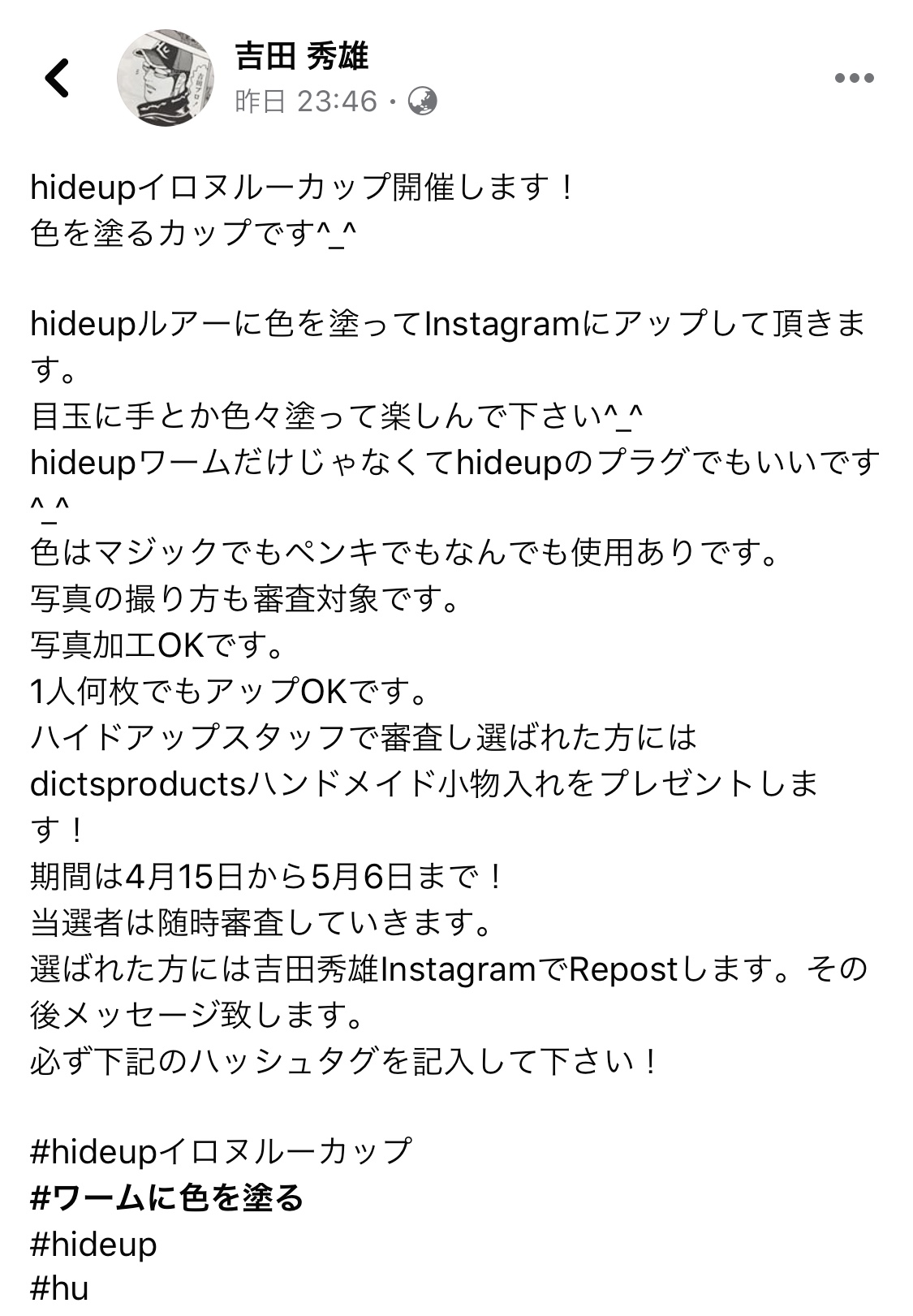Go back using the arrow

[x=58, y=79]
